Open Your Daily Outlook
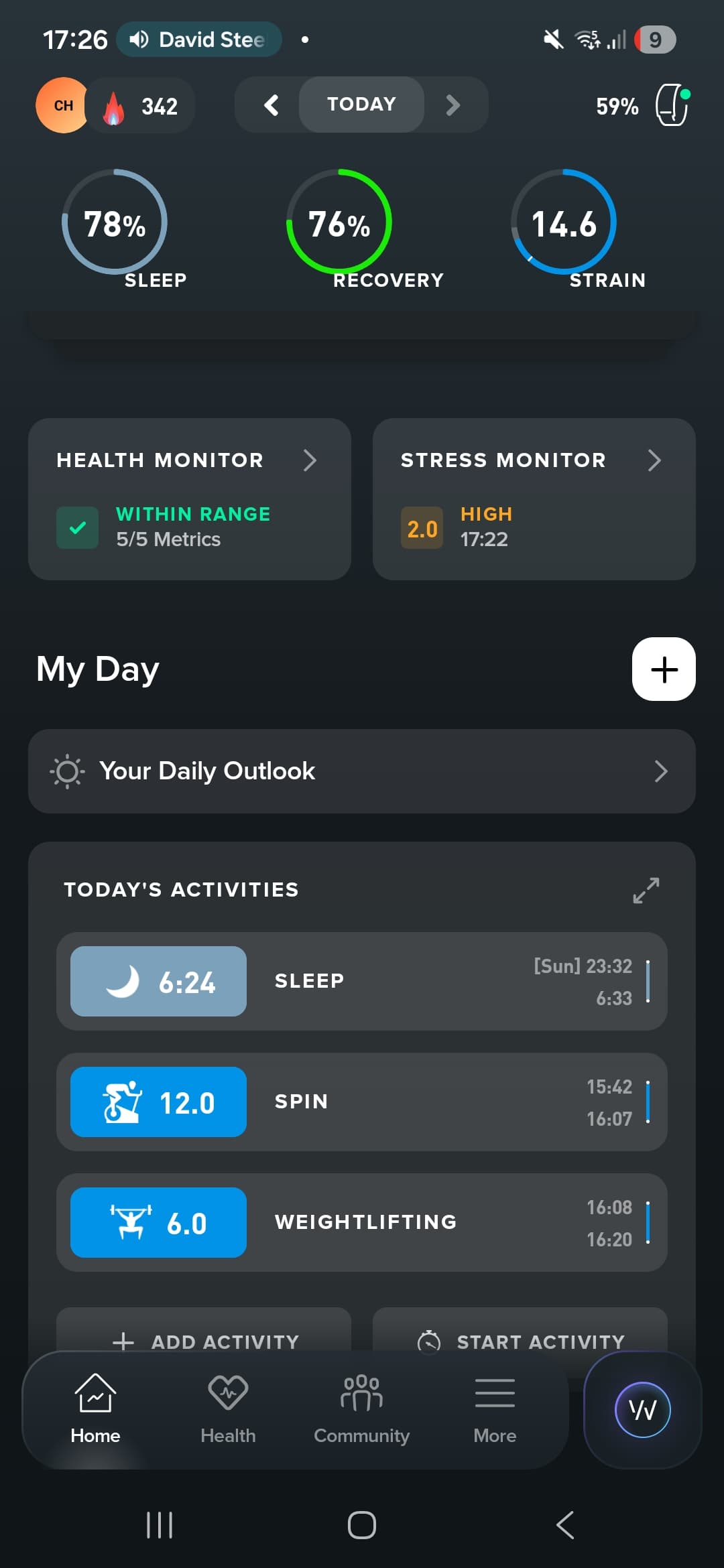Viewport: 724px width, 1568px height. (x=361, y=771)
